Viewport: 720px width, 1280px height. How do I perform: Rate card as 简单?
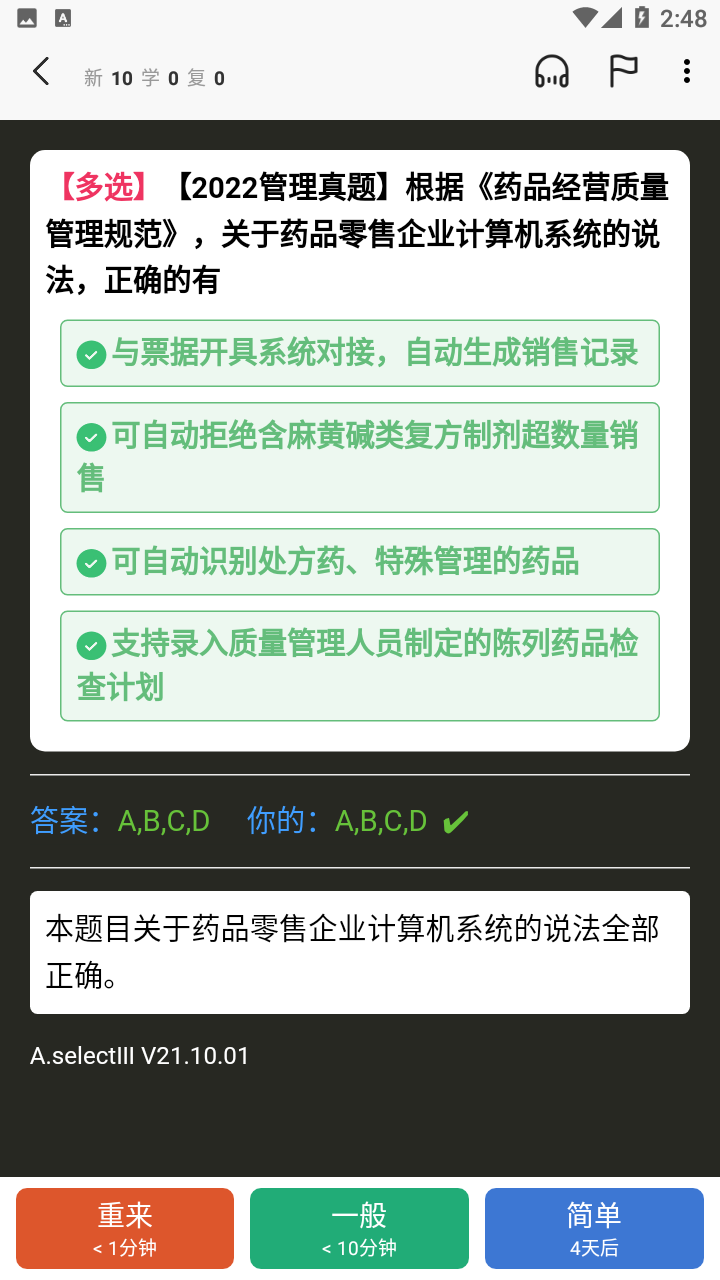coord(594,1228)
